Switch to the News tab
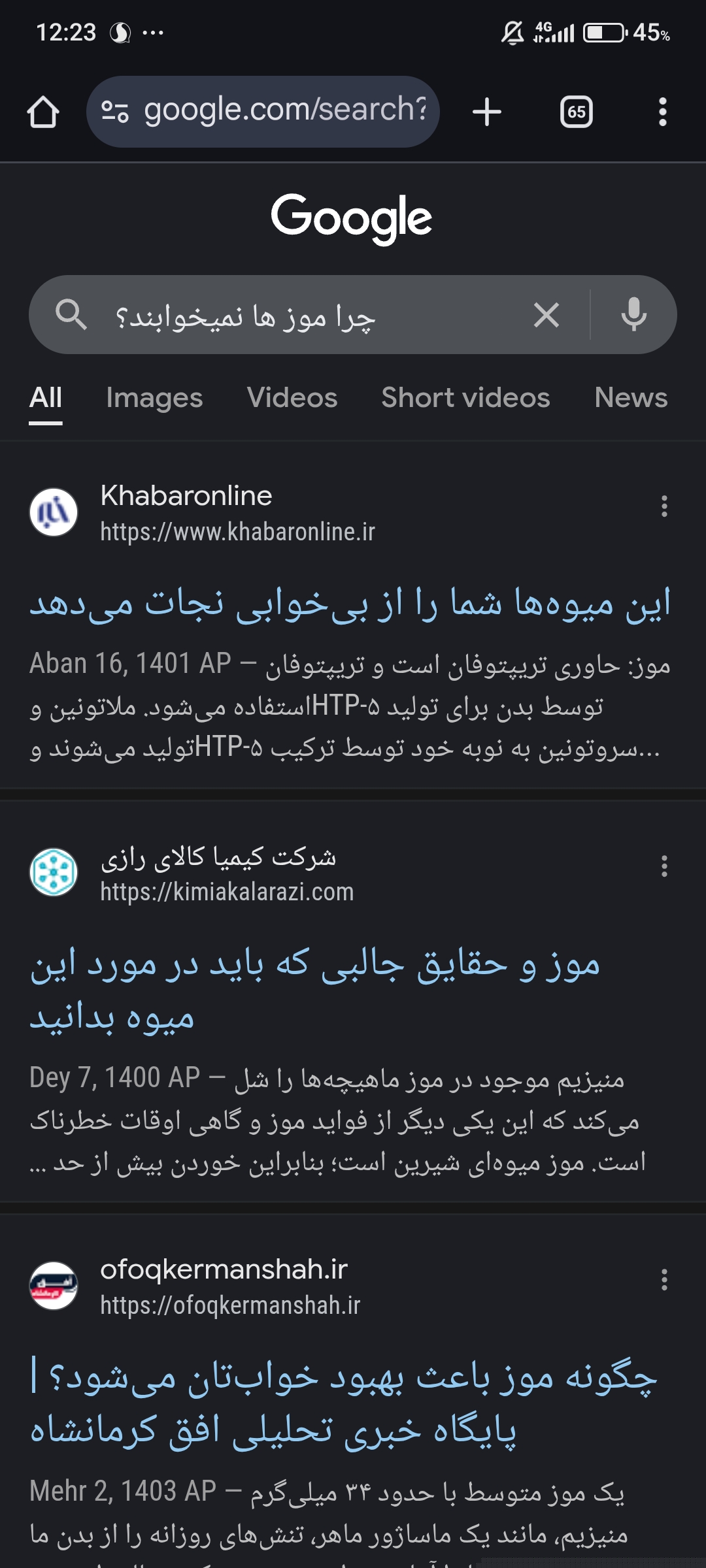This screenshot has width=706, height=1568. [630, 398]
